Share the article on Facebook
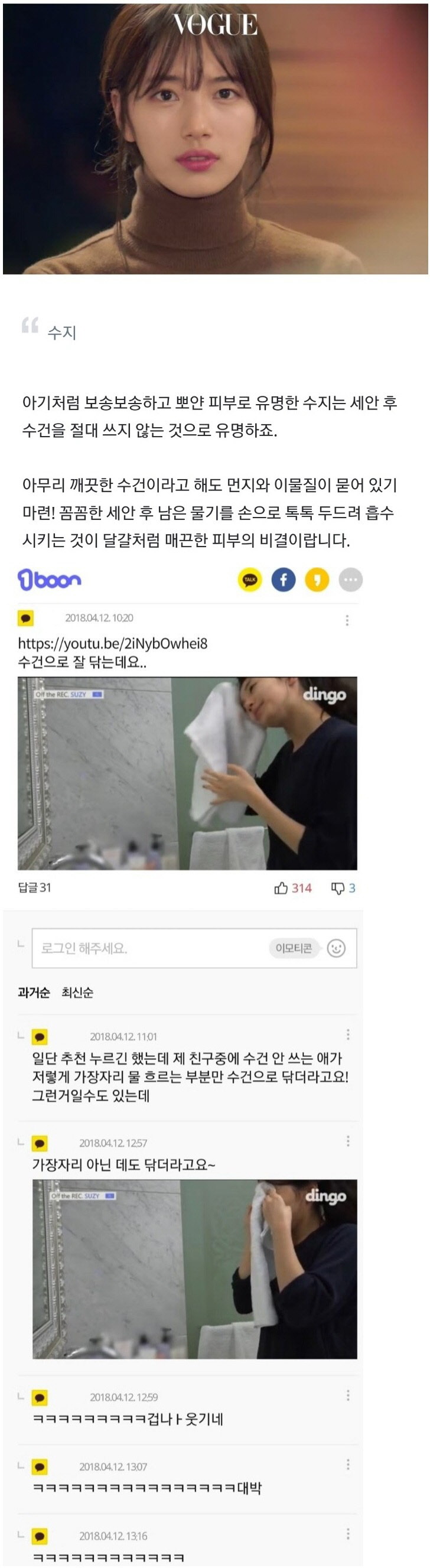Image resolution: width=430 pixels, height=1568 pixels. (284, 580)
